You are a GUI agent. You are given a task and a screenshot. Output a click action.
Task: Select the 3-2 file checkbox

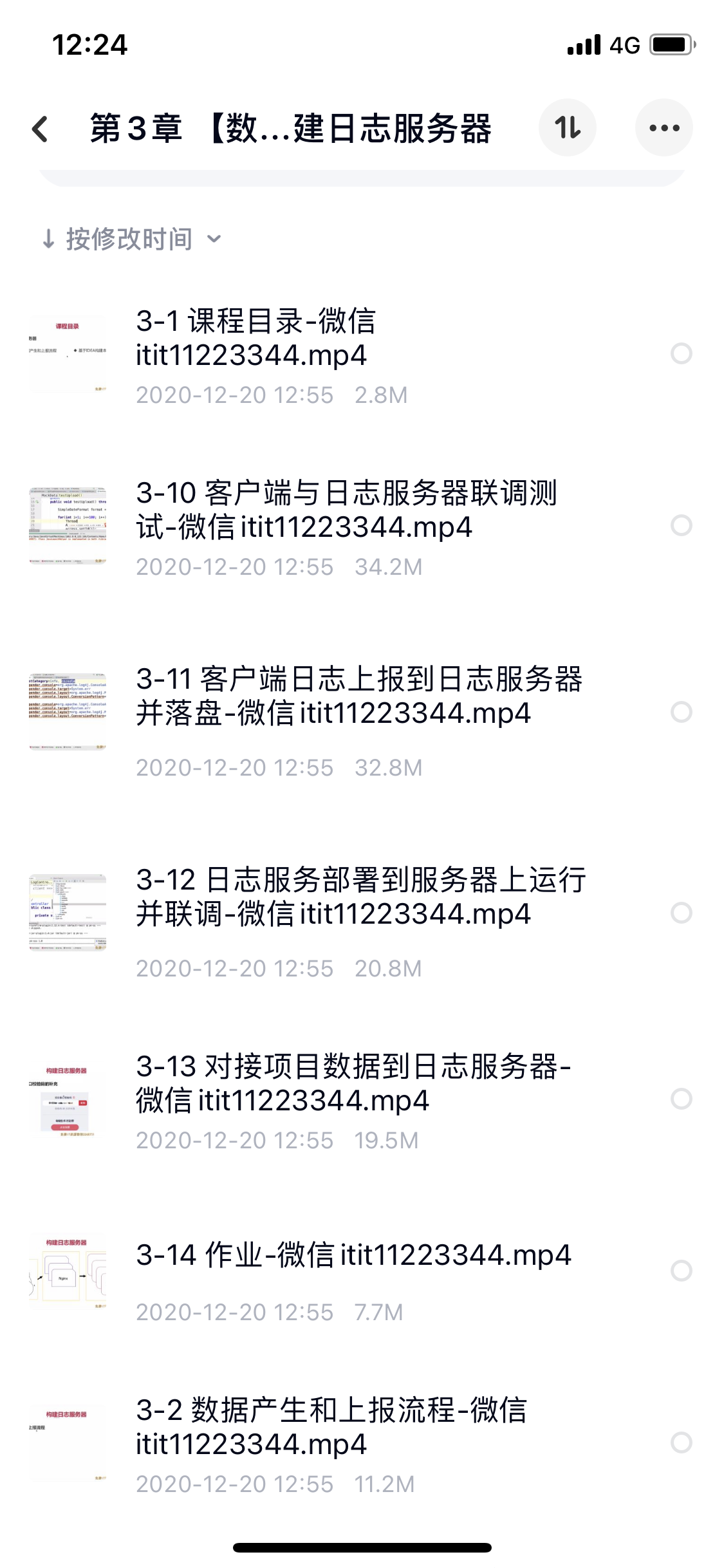[681, 1442]
